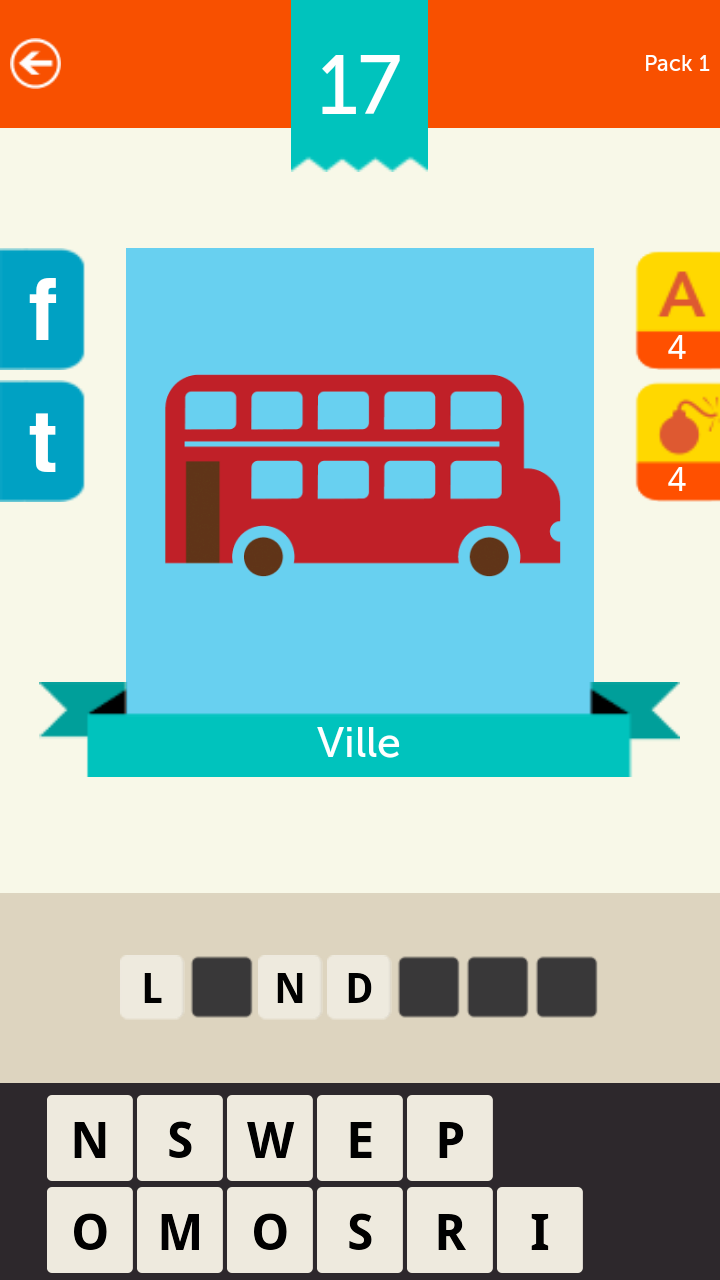Select the letter P tile
The height and width of the screenshot is (1280, 720).
pos(450,1138)
